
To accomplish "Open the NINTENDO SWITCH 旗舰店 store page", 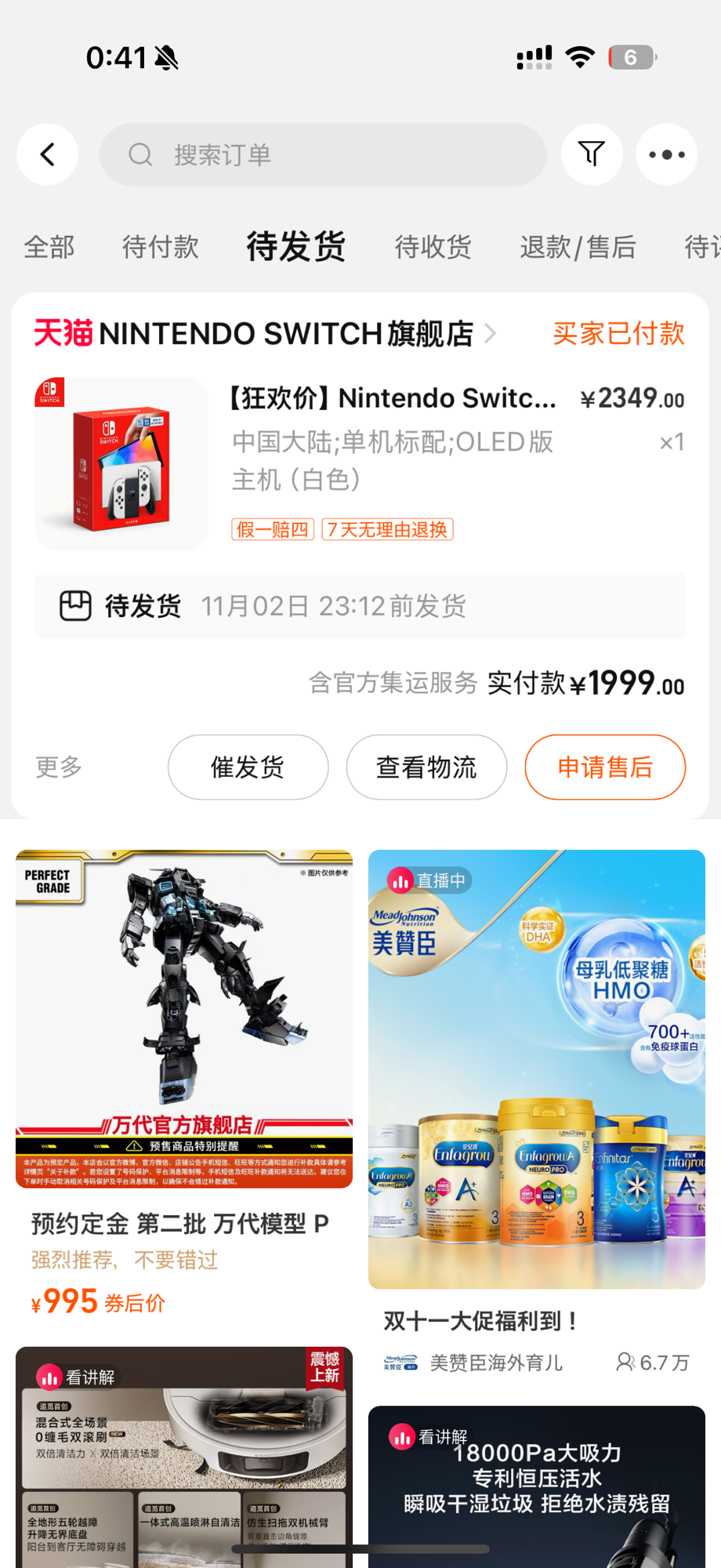I will tap(265, 333).
